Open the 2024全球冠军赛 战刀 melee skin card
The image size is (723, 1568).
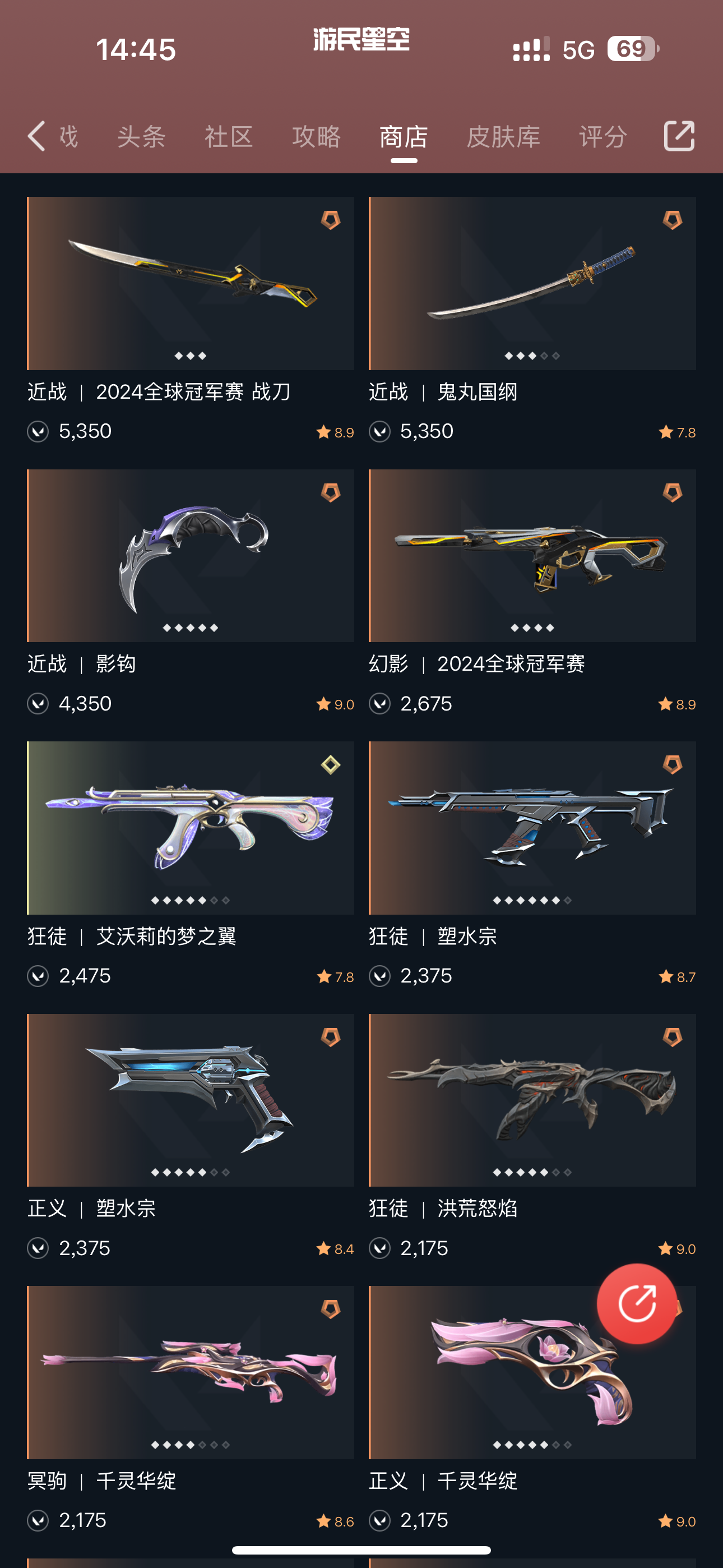click(x=191, y=320)
